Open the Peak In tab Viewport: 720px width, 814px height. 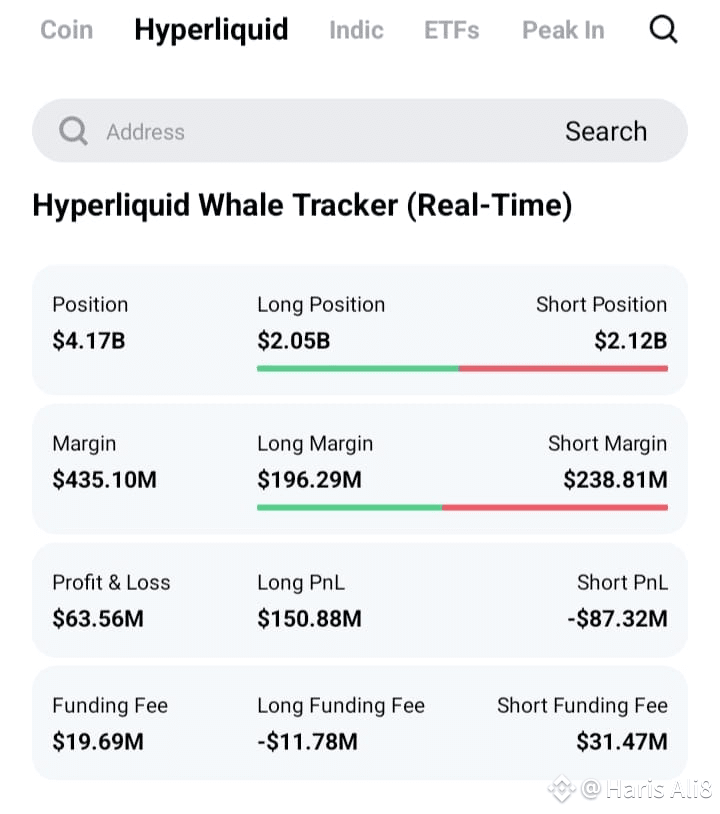point(563,30)
